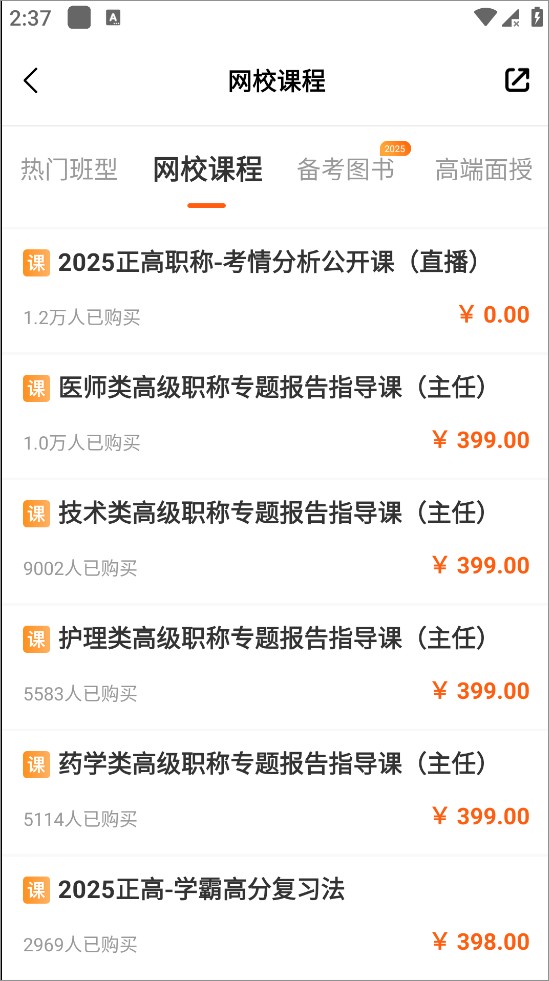Select the 网校课程 tab
The width and height of the screenshot is (549, 981).
208,170
